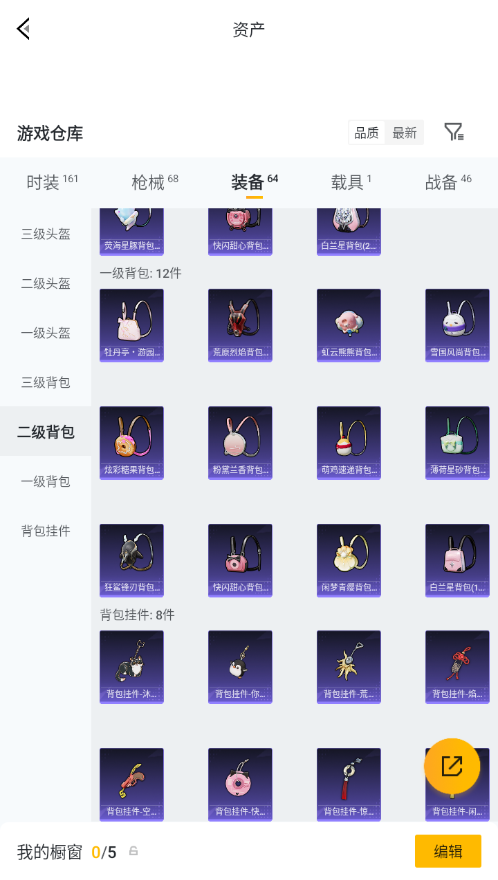The image size is (498, 880).
Task: Tap the orange share floating button
Action: 452,766
